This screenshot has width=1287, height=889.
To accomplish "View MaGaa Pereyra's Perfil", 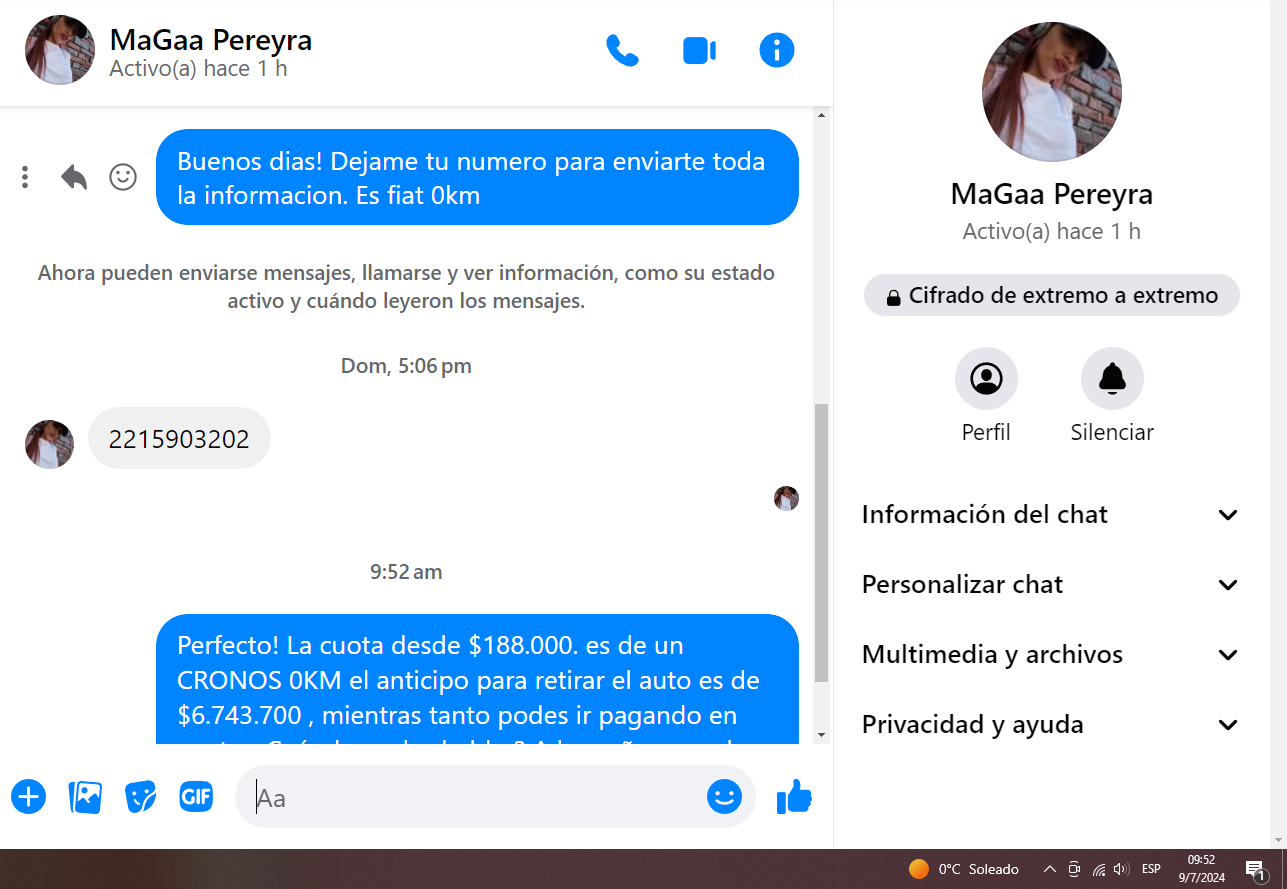I will 986,379.
